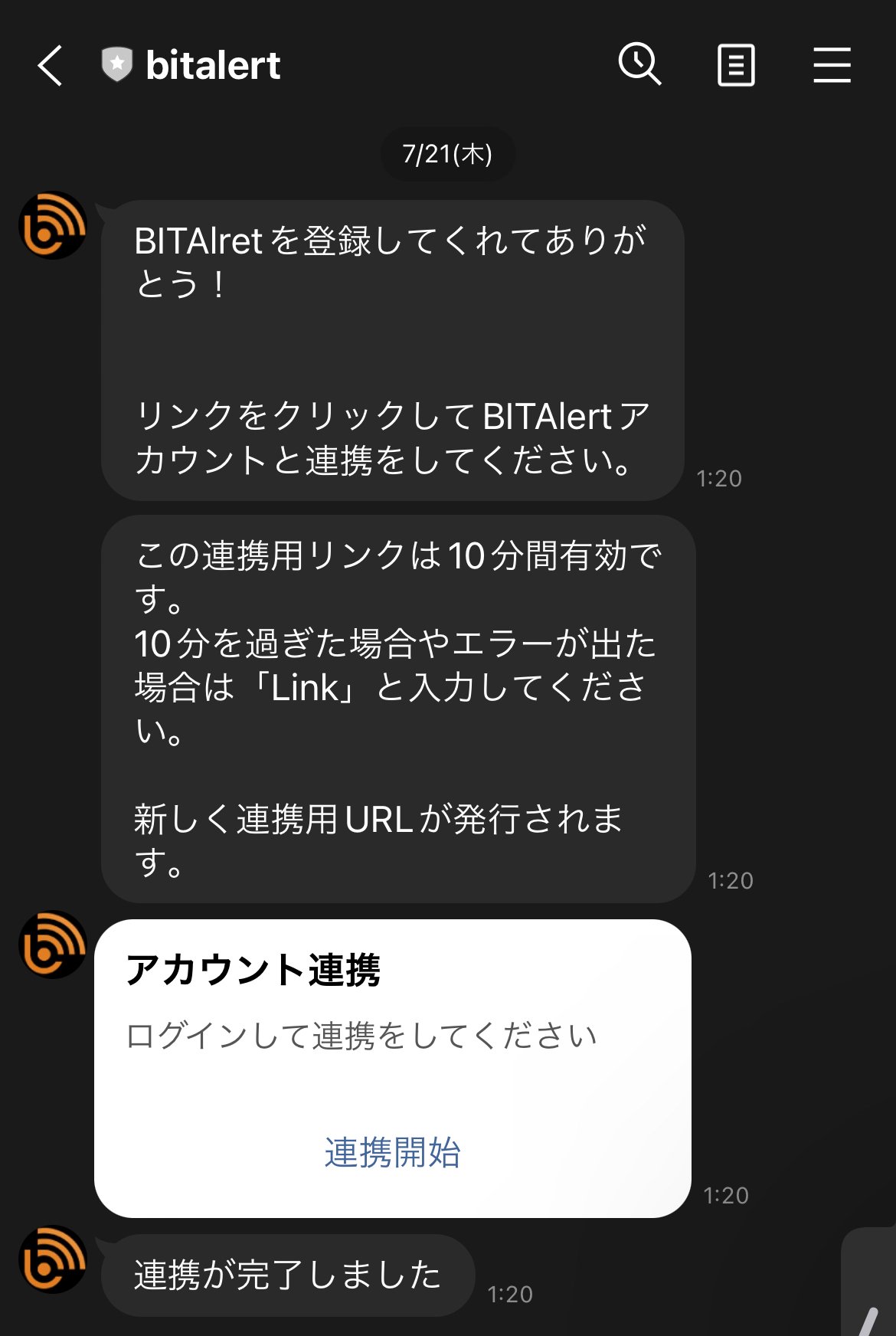Tap the bitalert avatar beside the account link card
The image size is (896, 1336).
(x=52, y=944)
